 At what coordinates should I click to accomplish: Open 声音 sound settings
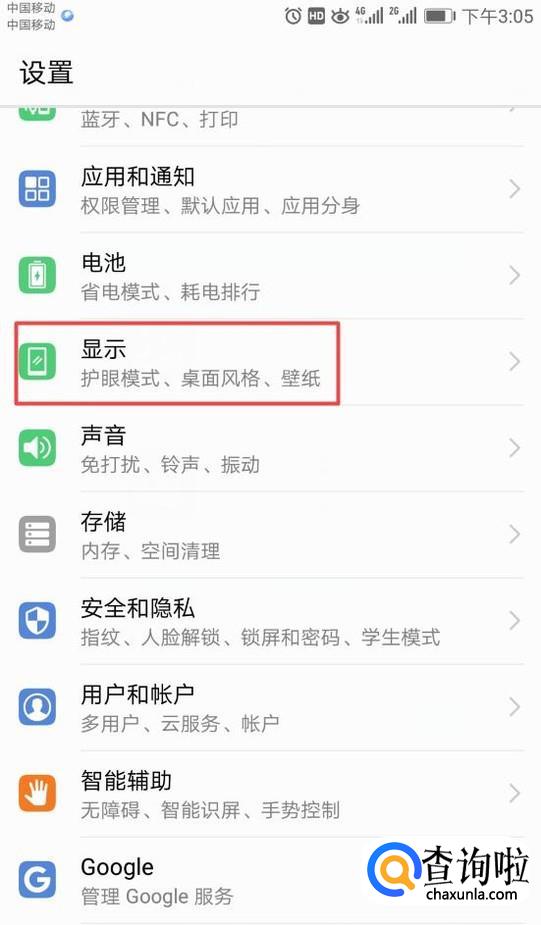pyautogui.click(x=270, y=448)
